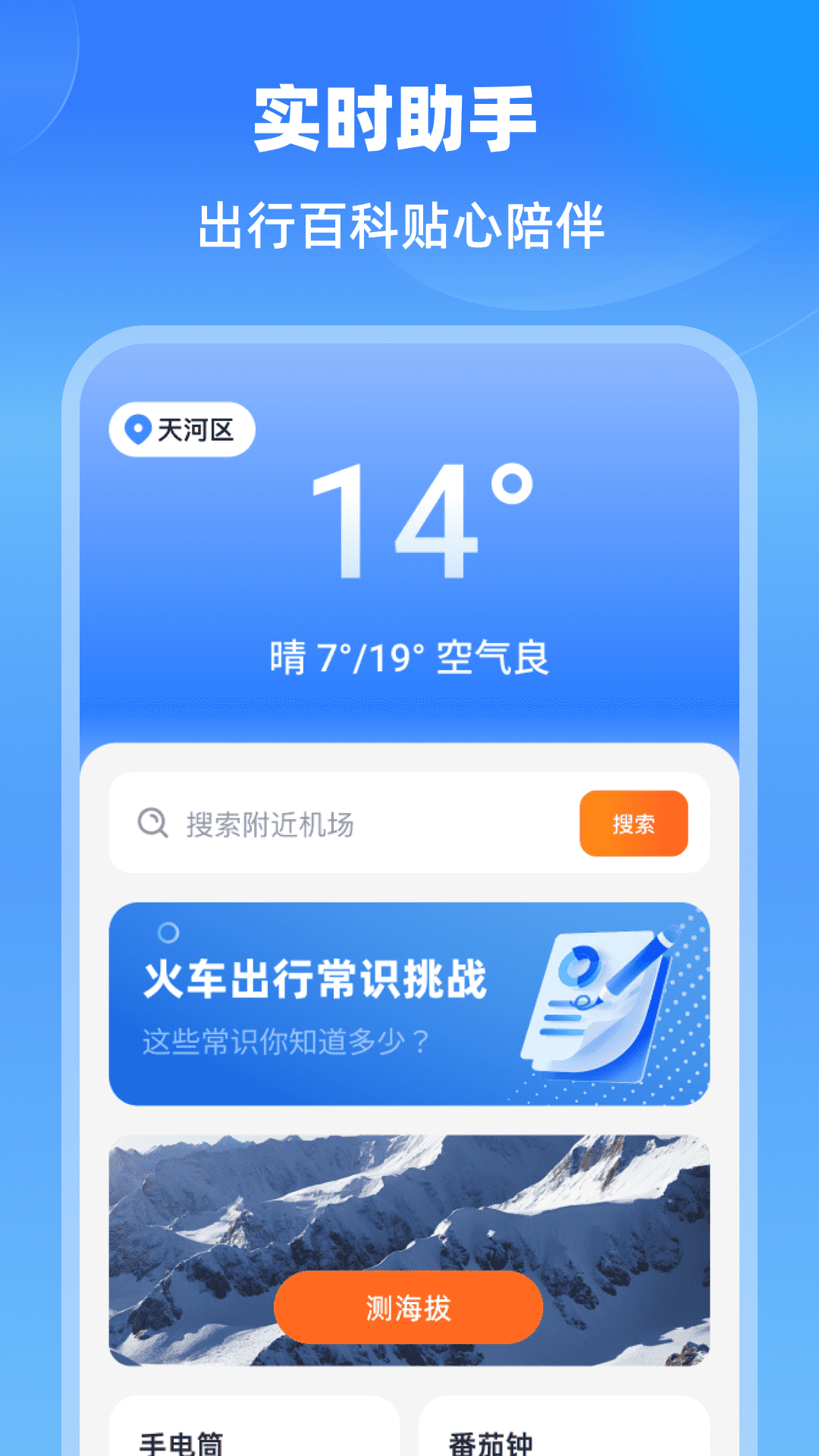The width and height of the screenshot is (819, 1456).
Task: Click the weather summary 晴 7°/19° 空气良
Action: (x=409, y=654)
